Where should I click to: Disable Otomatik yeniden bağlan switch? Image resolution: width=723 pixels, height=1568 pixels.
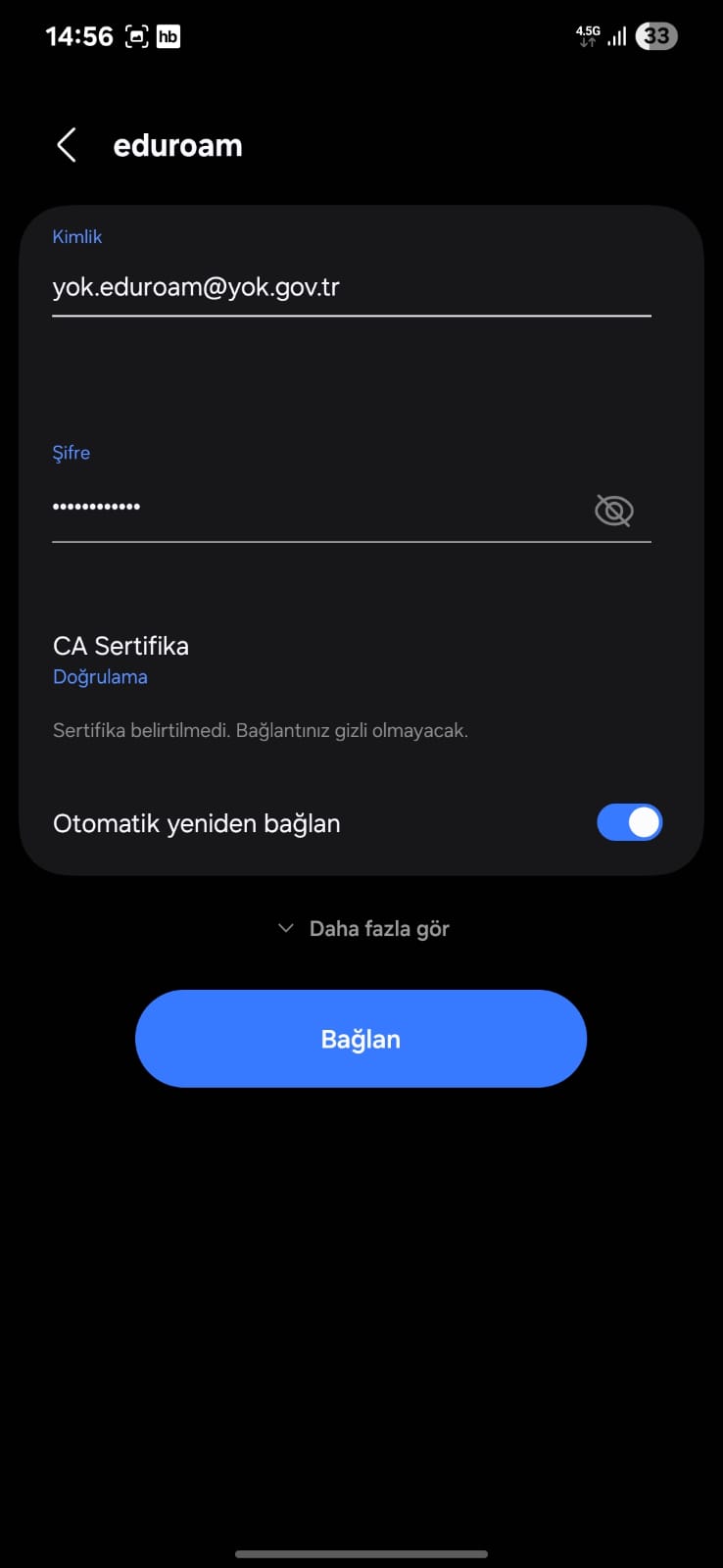pyautogui.click(x=629, y=822)
